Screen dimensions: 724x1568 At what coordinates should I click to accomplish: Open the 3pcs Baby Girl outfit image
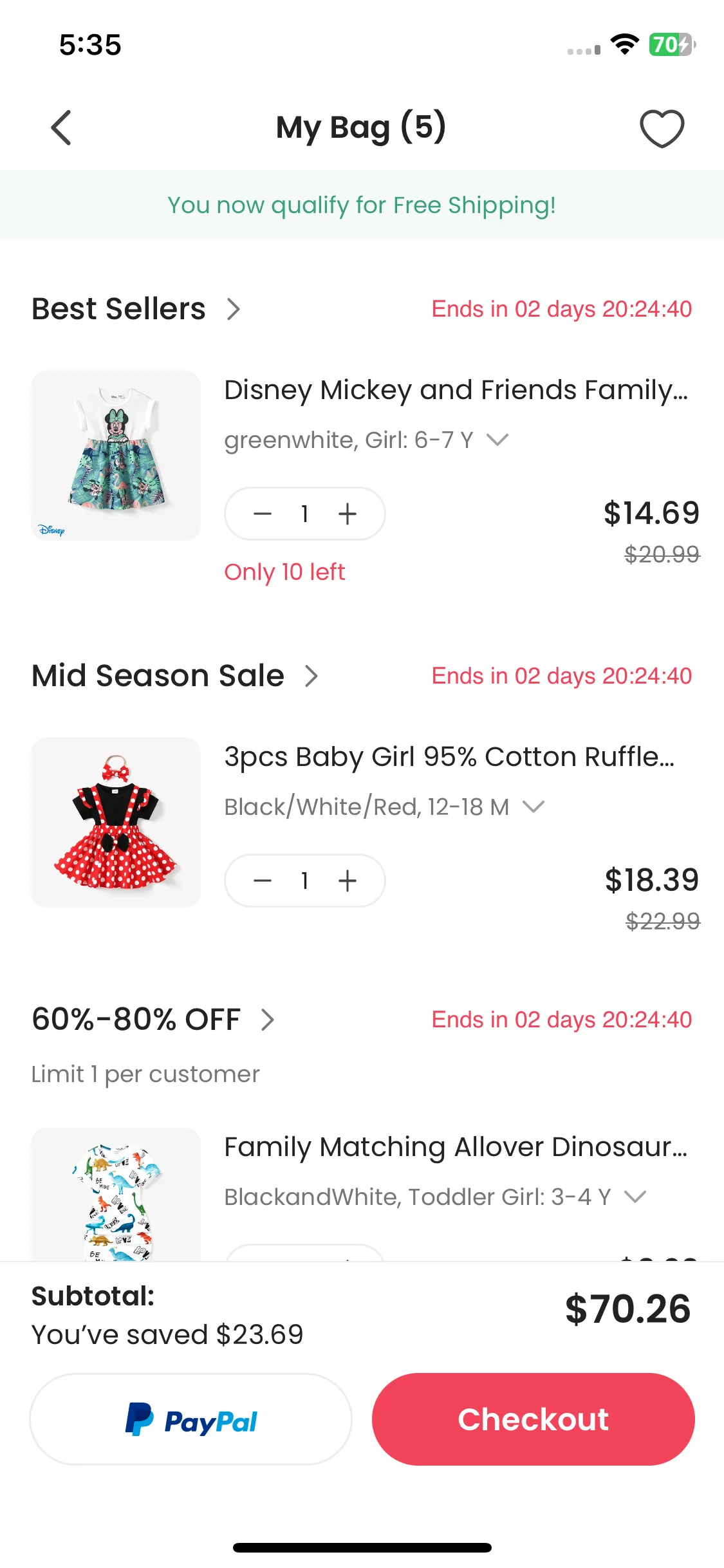click(116, 823)
